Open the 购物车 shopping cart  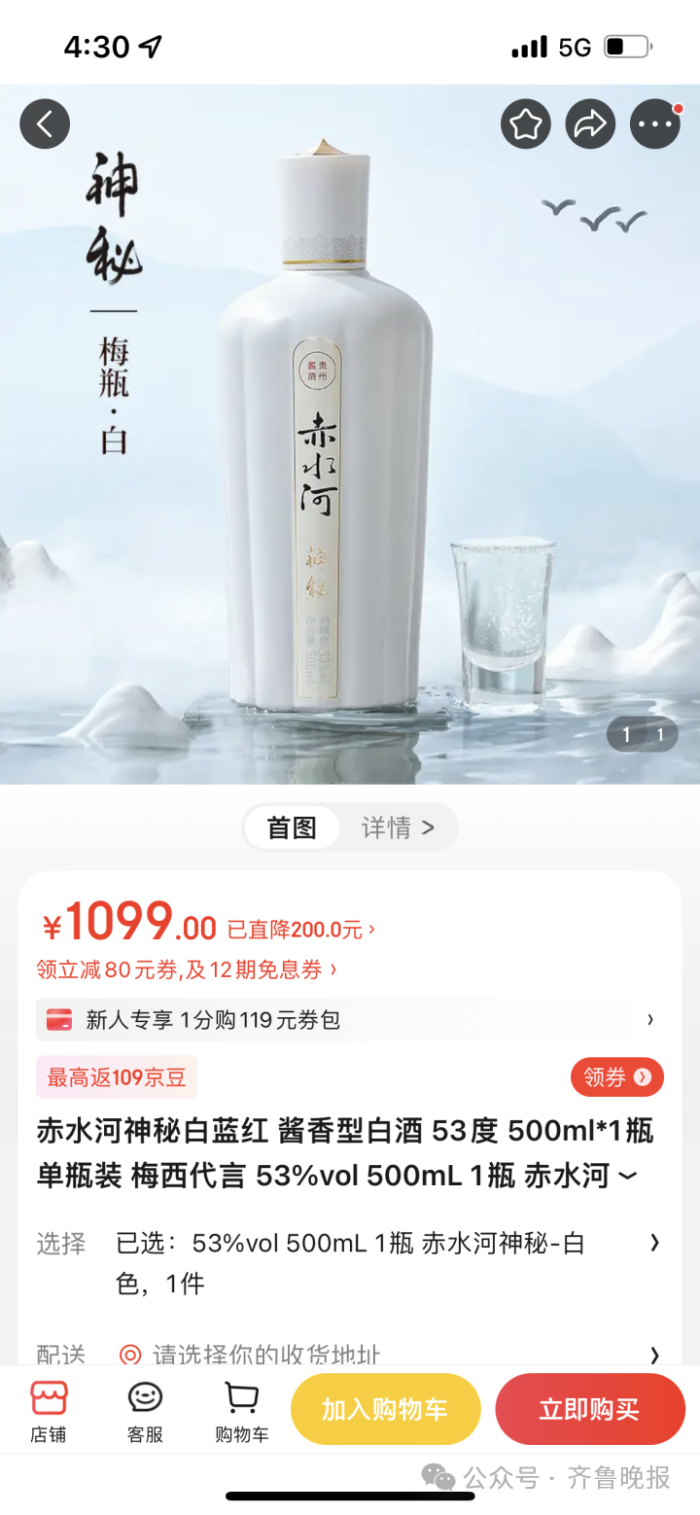click(242, 1411)
